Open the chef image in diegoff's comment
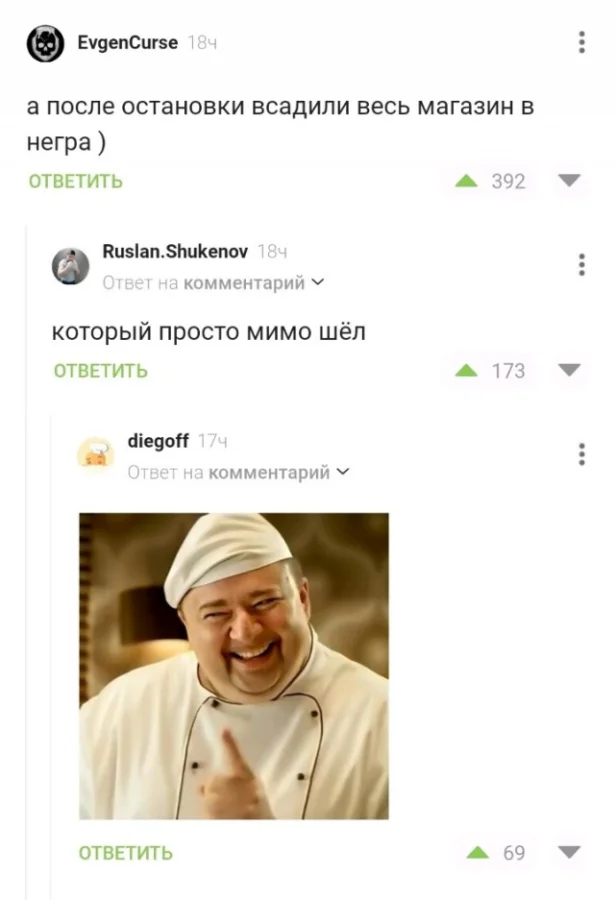This screenshot has height=900, width=615. coord(234,666)
